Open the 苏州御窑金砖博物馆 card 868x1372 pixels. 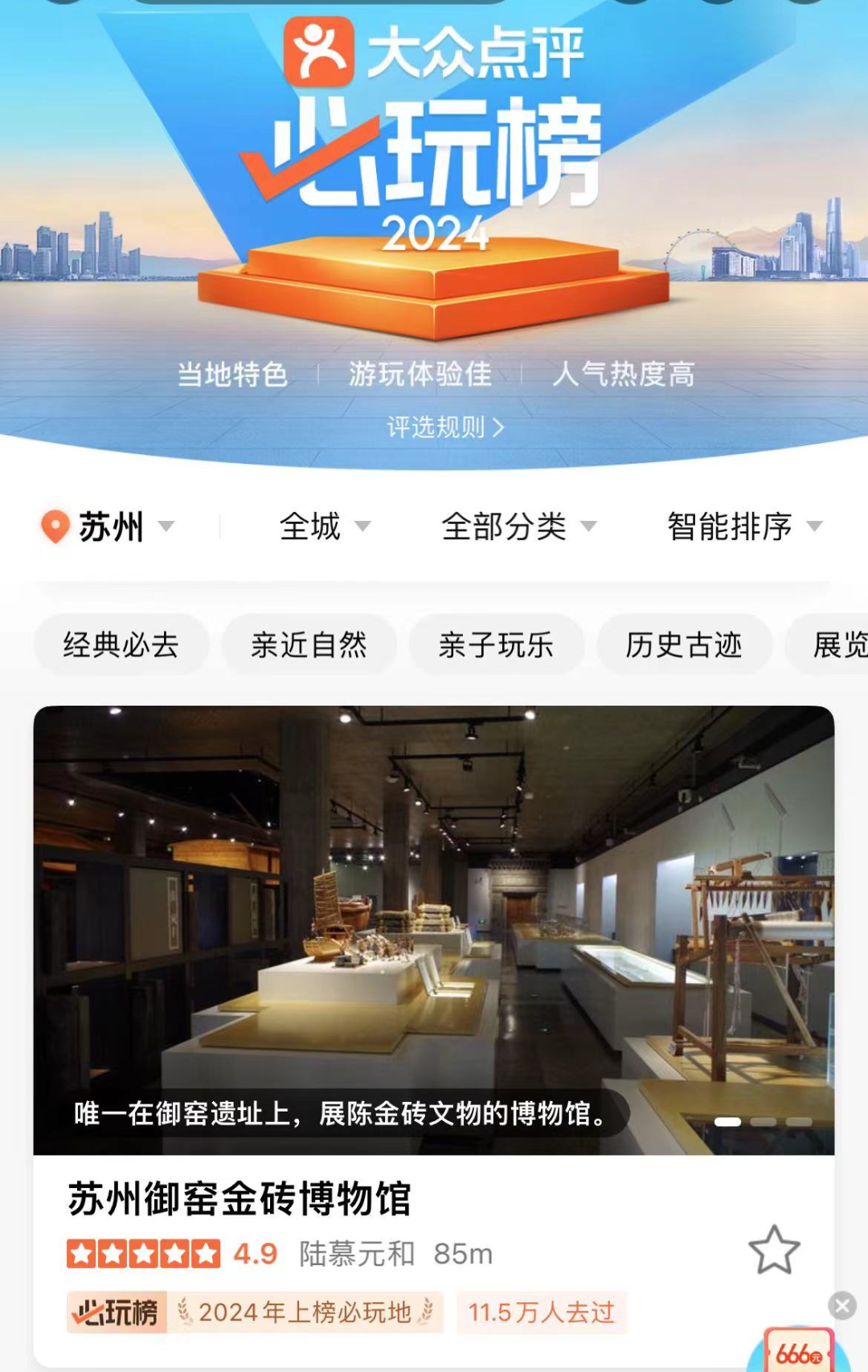coord(240,1198)
